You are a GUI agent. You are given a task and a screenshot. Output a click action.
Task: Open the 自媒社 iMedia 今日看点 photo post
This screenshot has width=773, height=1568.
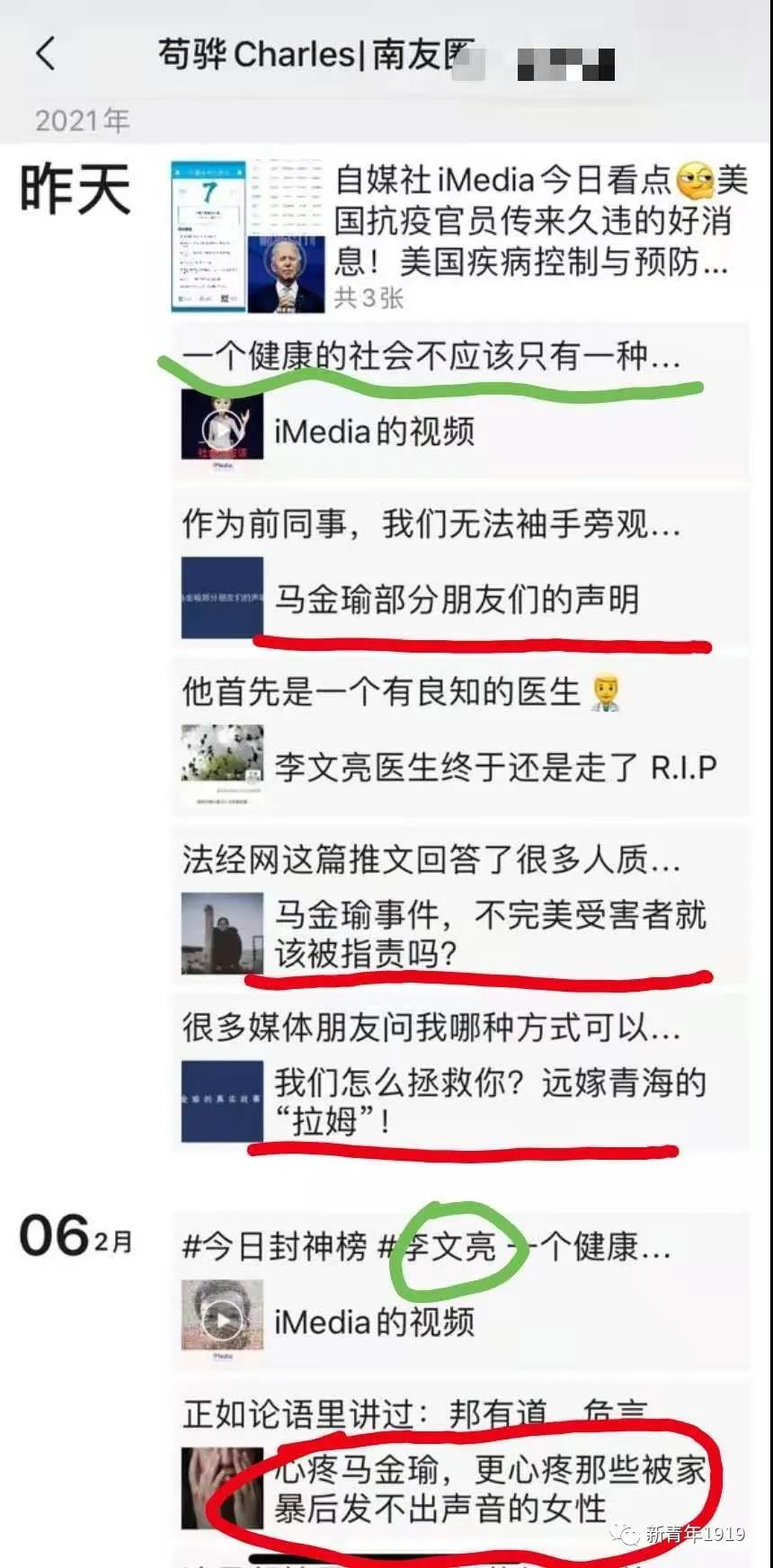(x=530, y=221)
